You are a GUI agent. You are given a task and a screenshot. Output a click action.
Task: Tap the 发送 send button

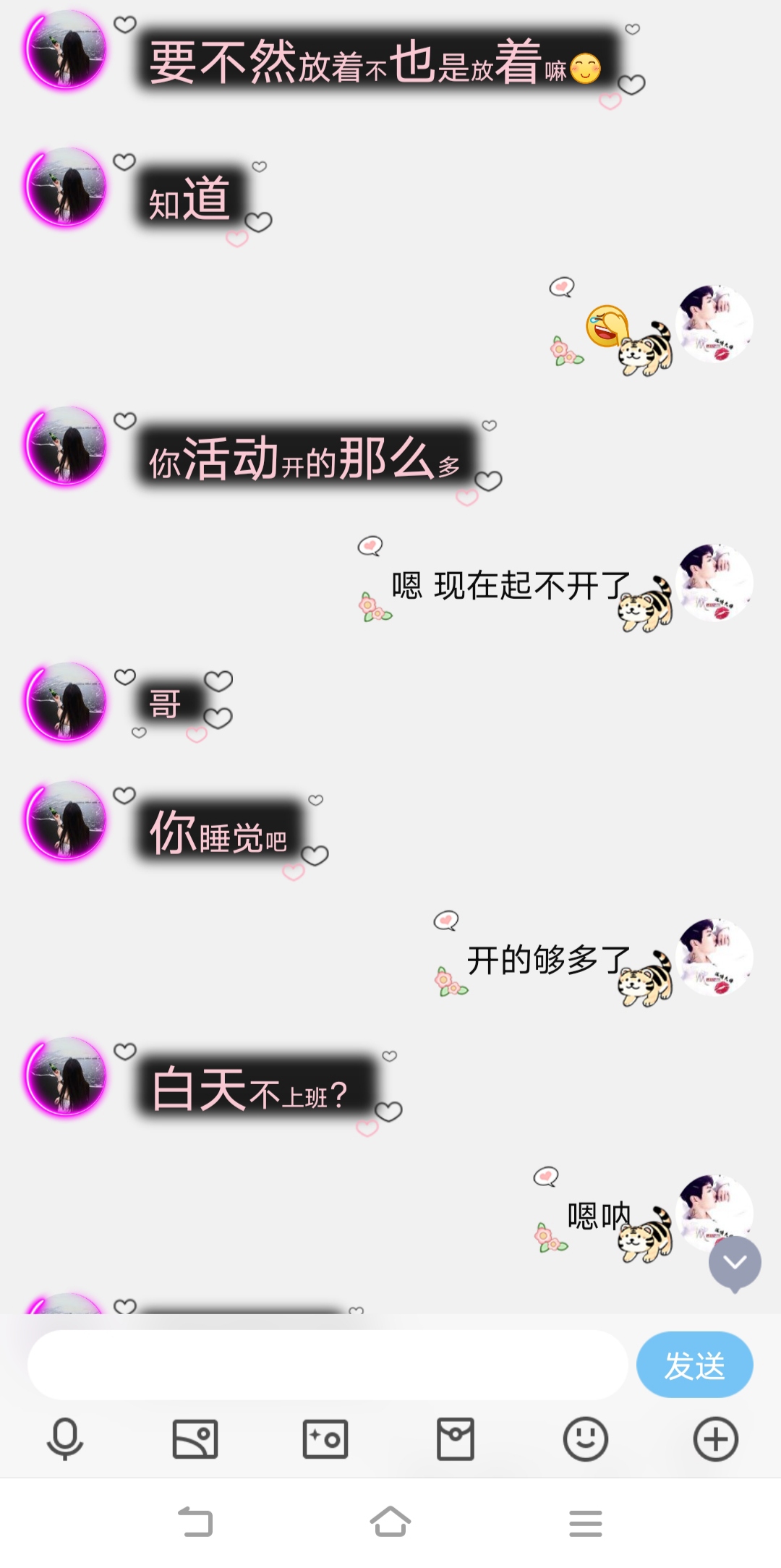coord(694,1364)
